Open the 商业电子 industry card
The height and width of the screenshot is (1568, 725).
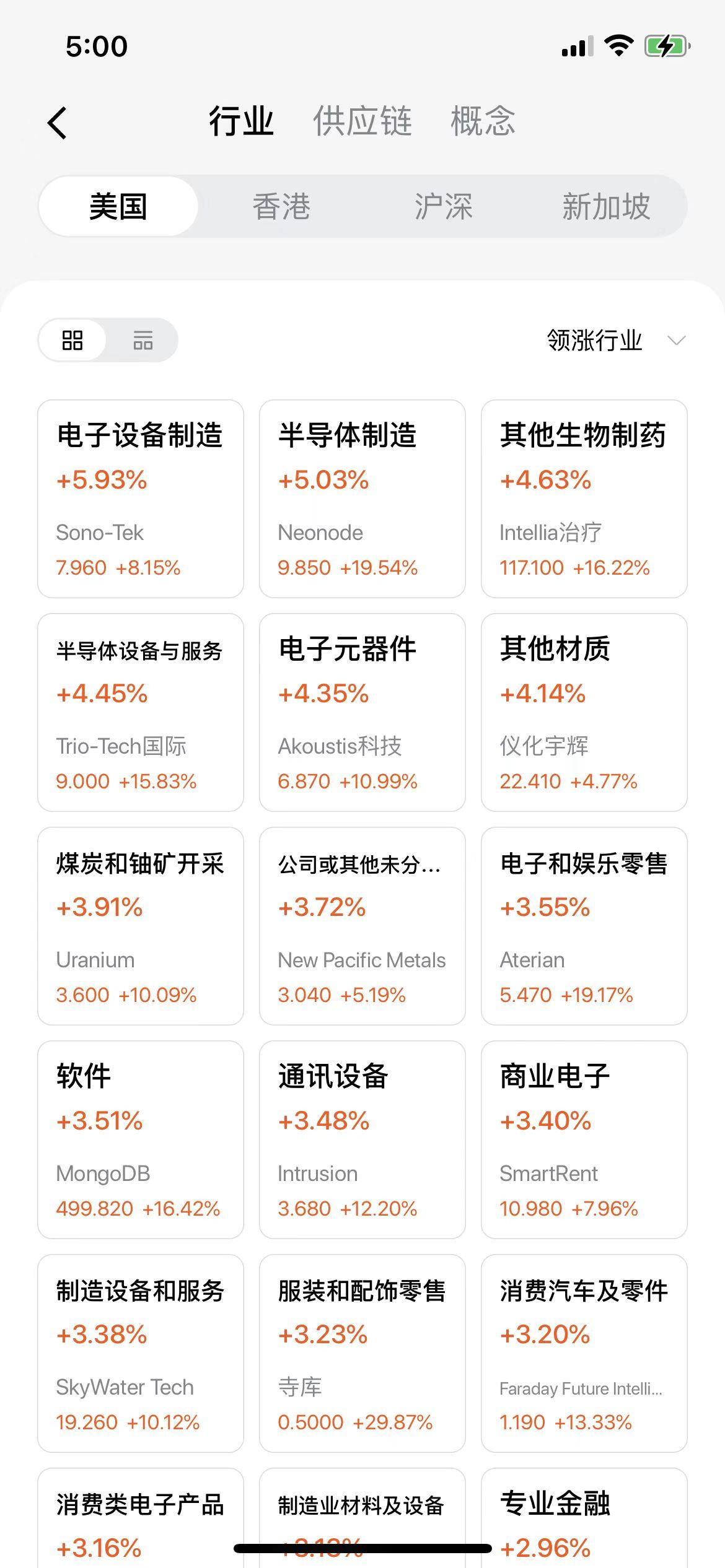pyautogui.click(x=584, y=1139)
